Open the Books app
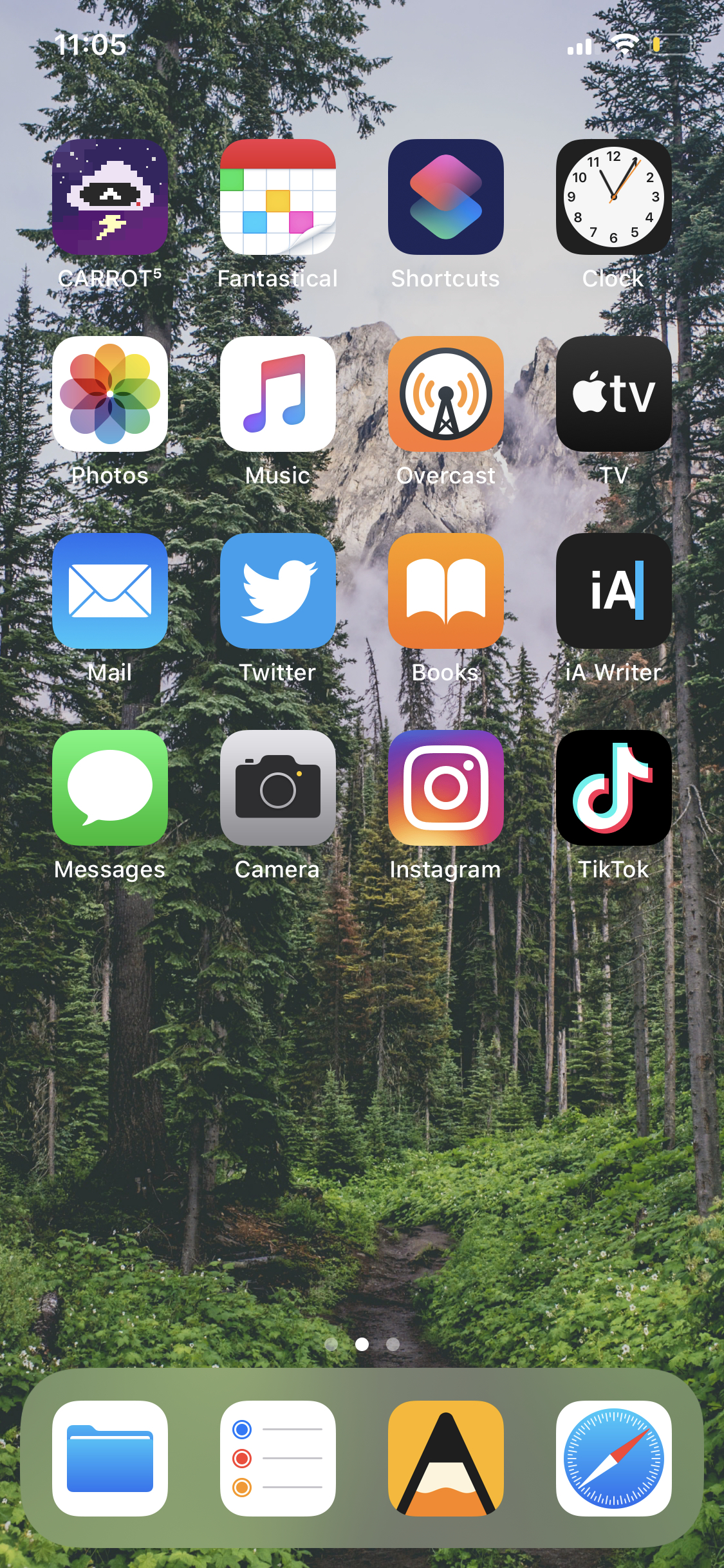 pos(446,591)
